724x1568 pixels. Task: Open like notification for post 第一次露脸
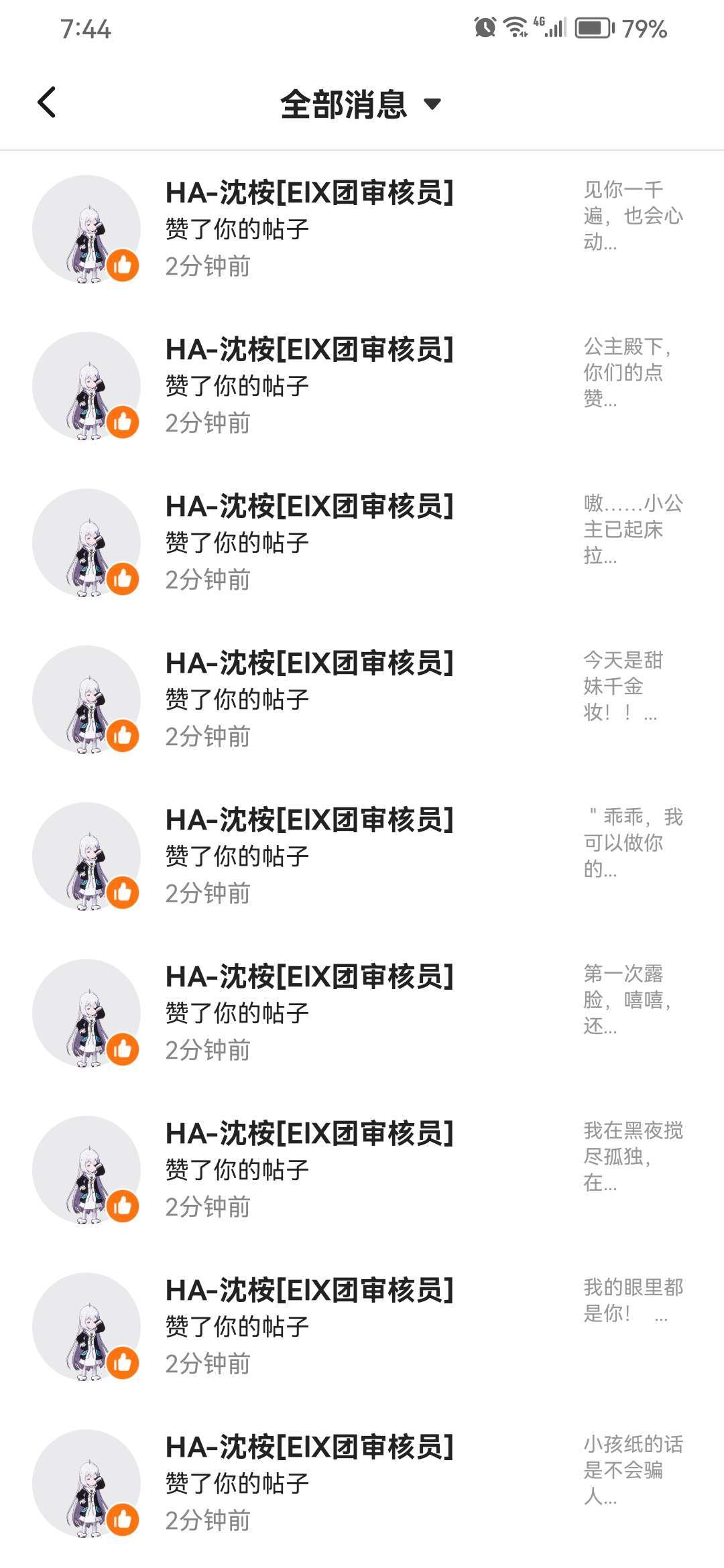pyautogui.click(x=362, y=1013)
